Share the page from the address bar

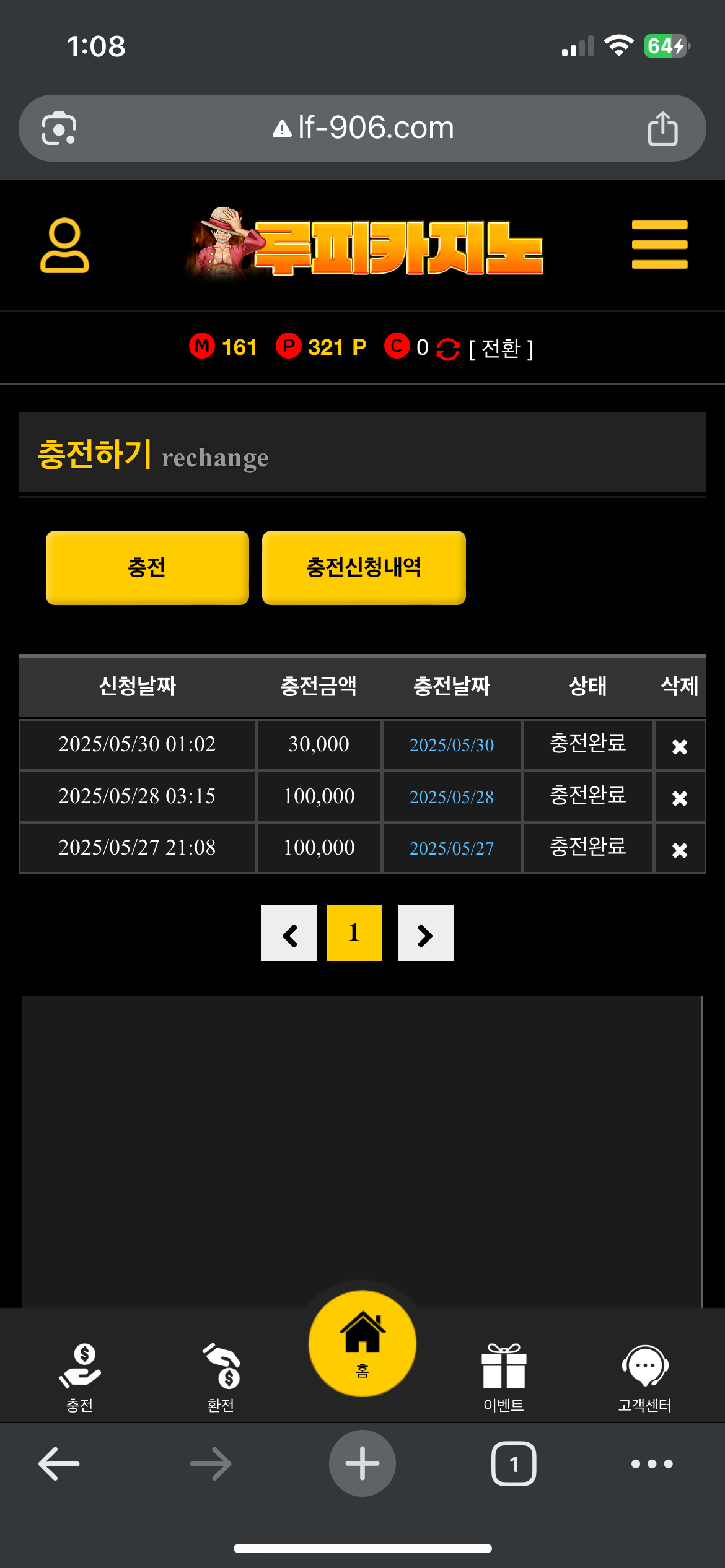coord(662,129)
